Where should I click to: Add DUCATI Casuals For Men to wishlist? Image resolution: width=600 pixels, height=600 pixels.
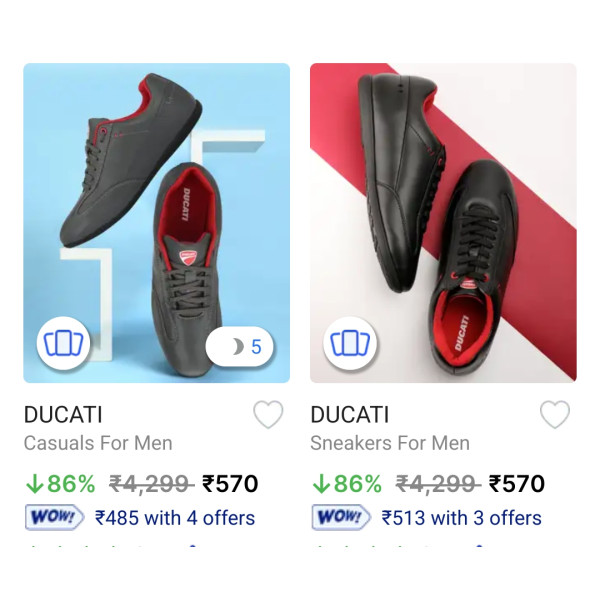(x=268, y=414)
